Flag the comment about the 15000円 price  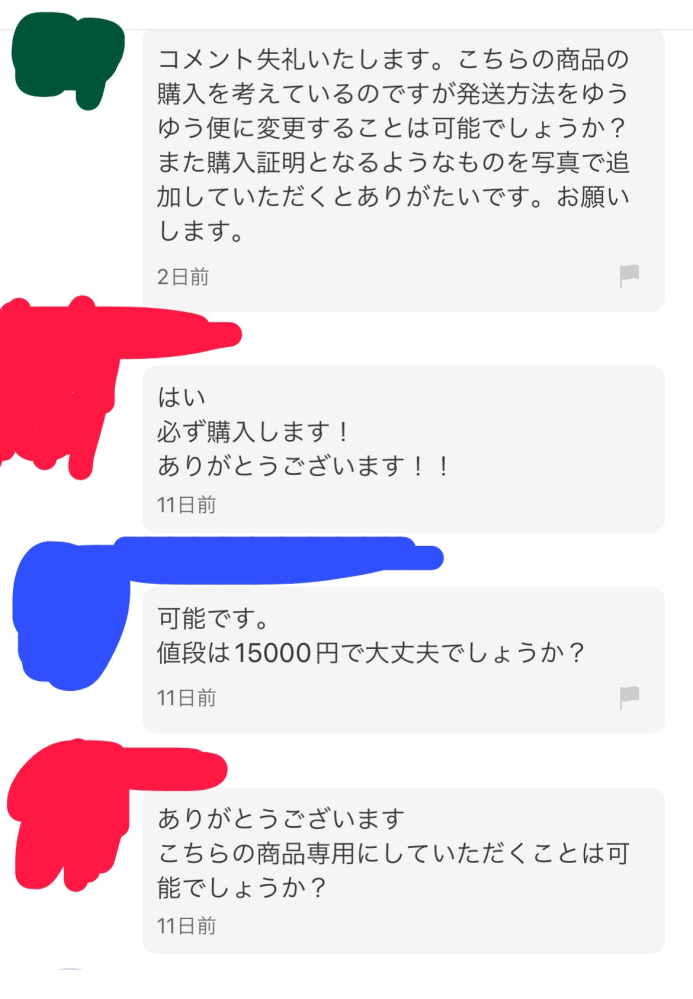(x=629, y=697)
